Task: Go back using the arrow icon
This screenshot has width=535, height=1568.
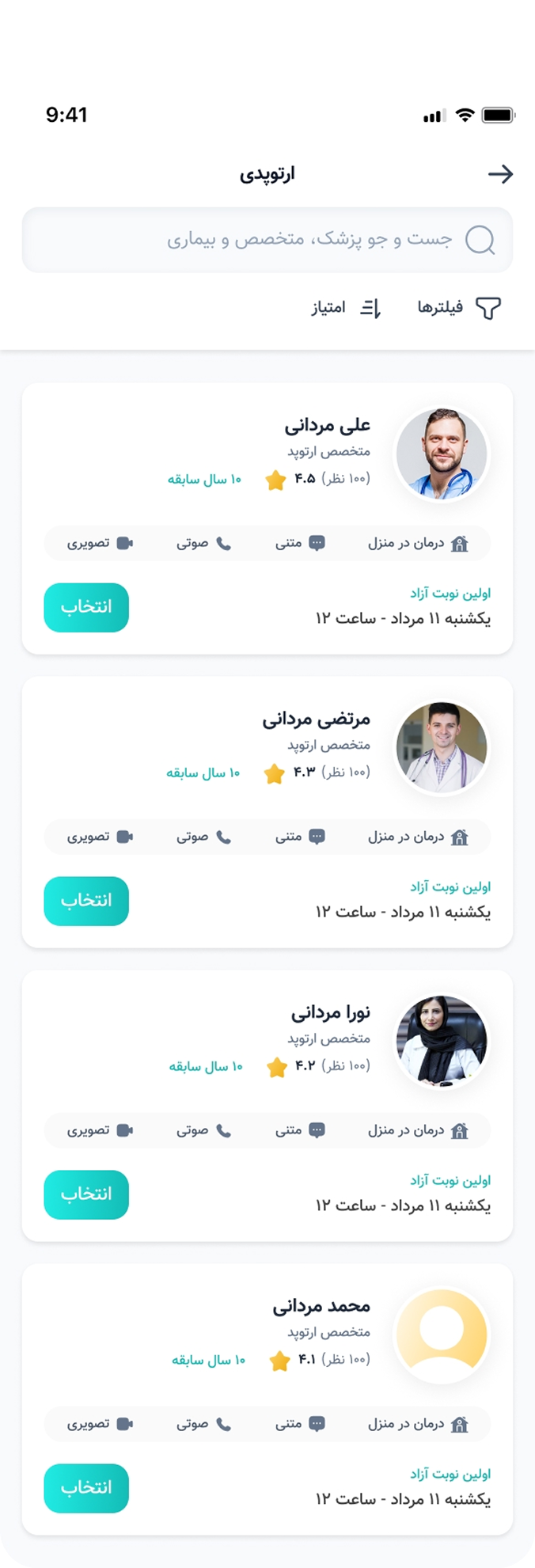Action: [500, 174]
